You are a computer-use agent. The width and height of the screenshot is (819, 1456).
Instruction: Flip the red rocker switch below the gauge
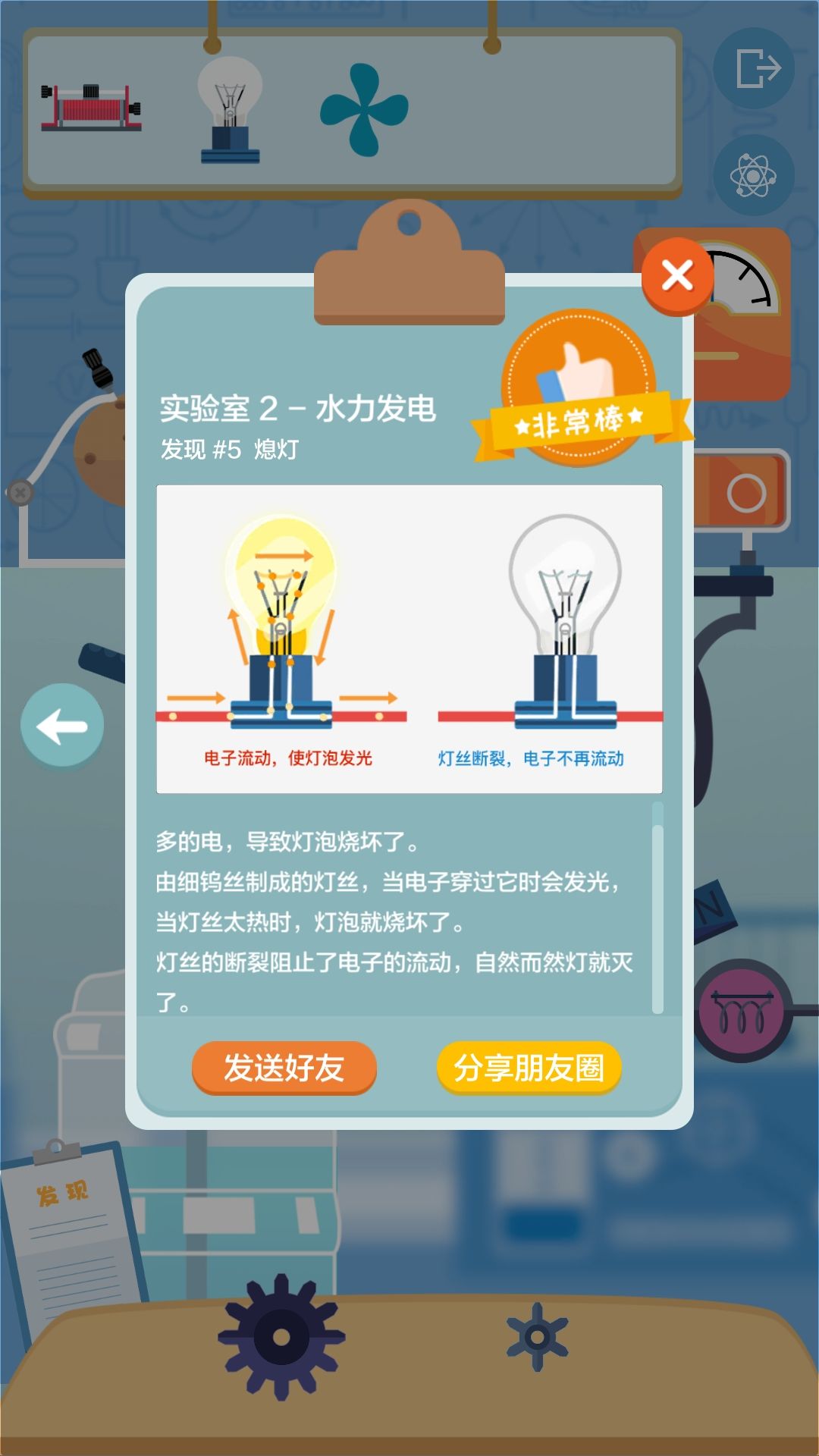coord(747,493)
